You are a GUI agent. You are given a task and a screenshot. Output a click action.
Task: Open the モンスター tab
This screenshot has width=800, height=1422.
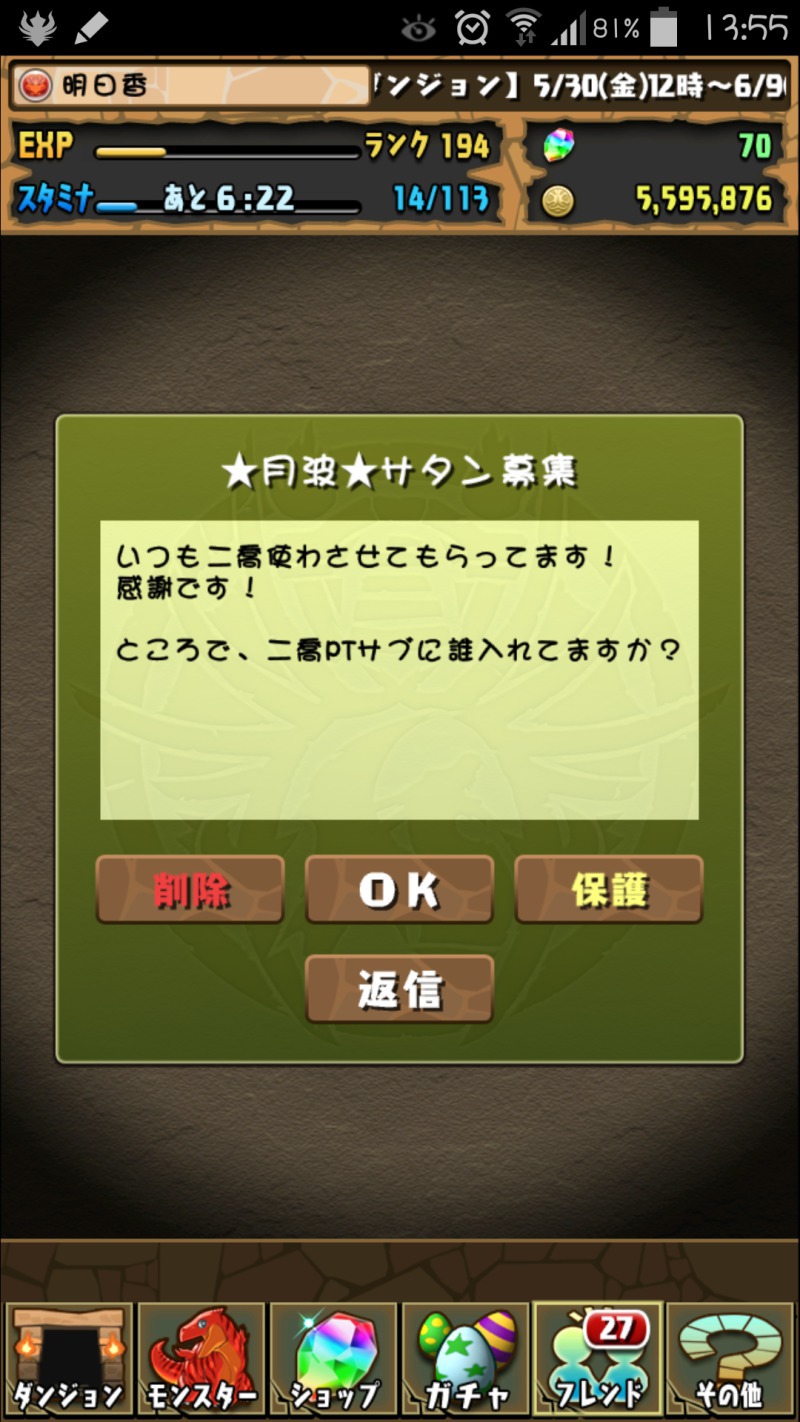tap(201, 1360)
